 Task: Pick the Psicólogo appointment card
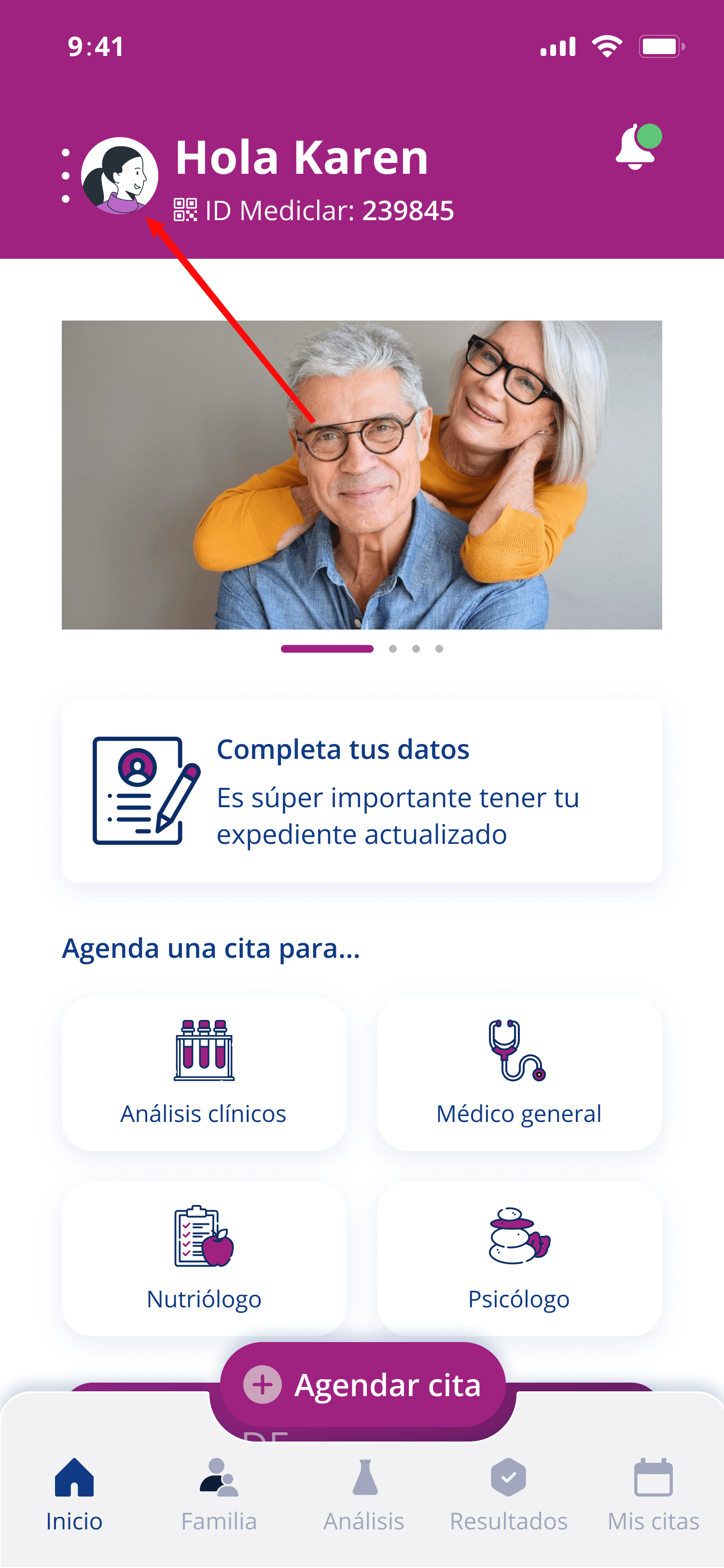[519, 1259]
